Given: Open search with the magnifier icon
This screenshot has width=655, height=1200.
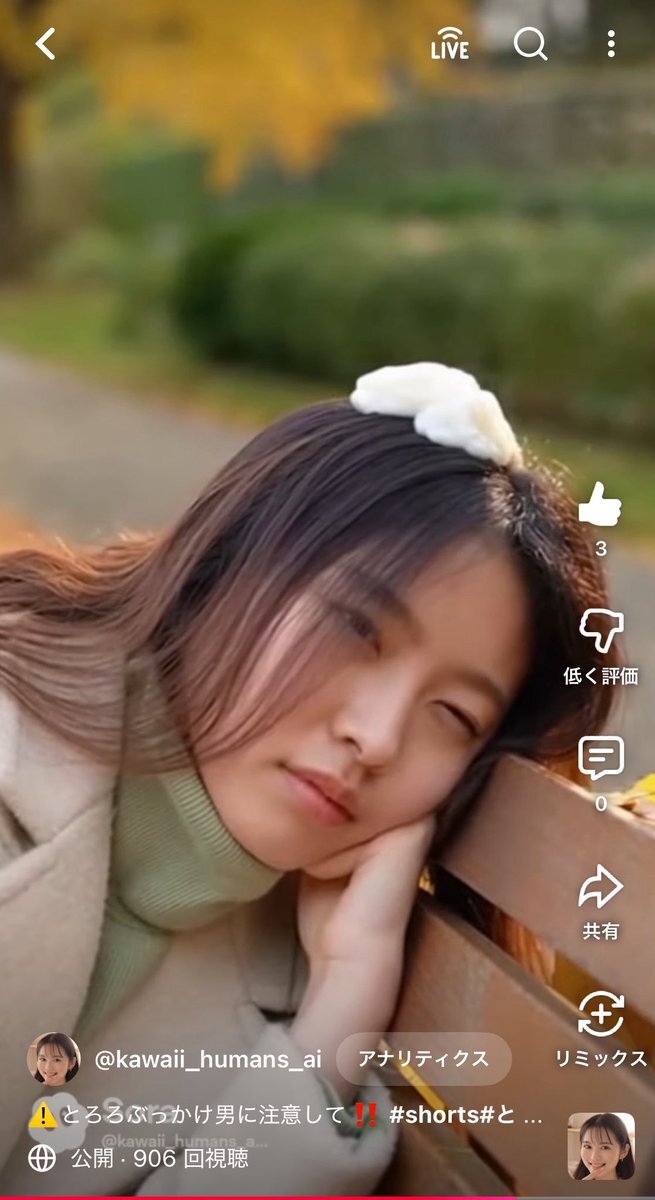Looking at the screenshot, I should (x=530, y=44).
